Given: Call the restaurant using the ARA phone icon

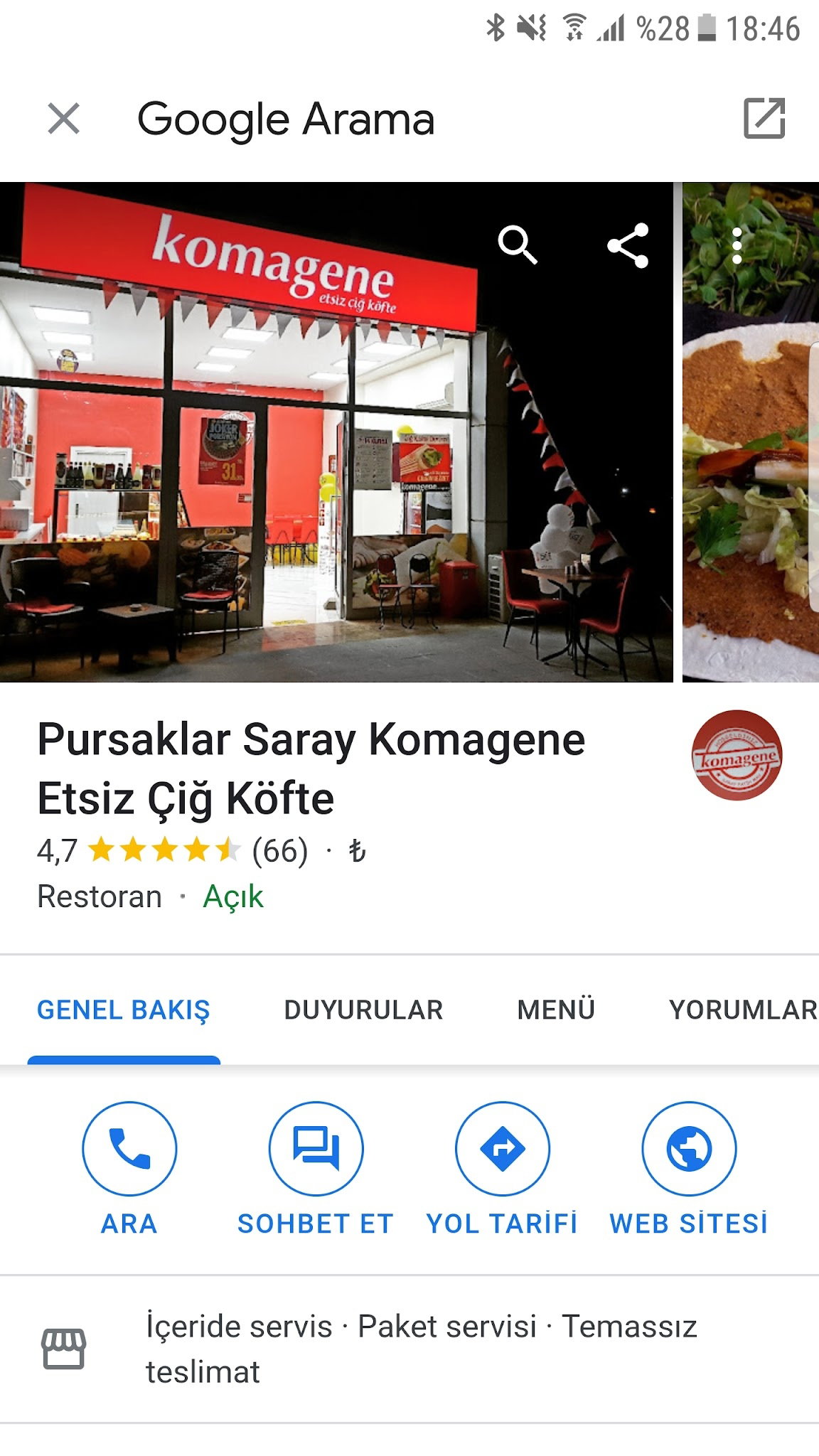Looking at the screenshot, I should click(128, 1149).
